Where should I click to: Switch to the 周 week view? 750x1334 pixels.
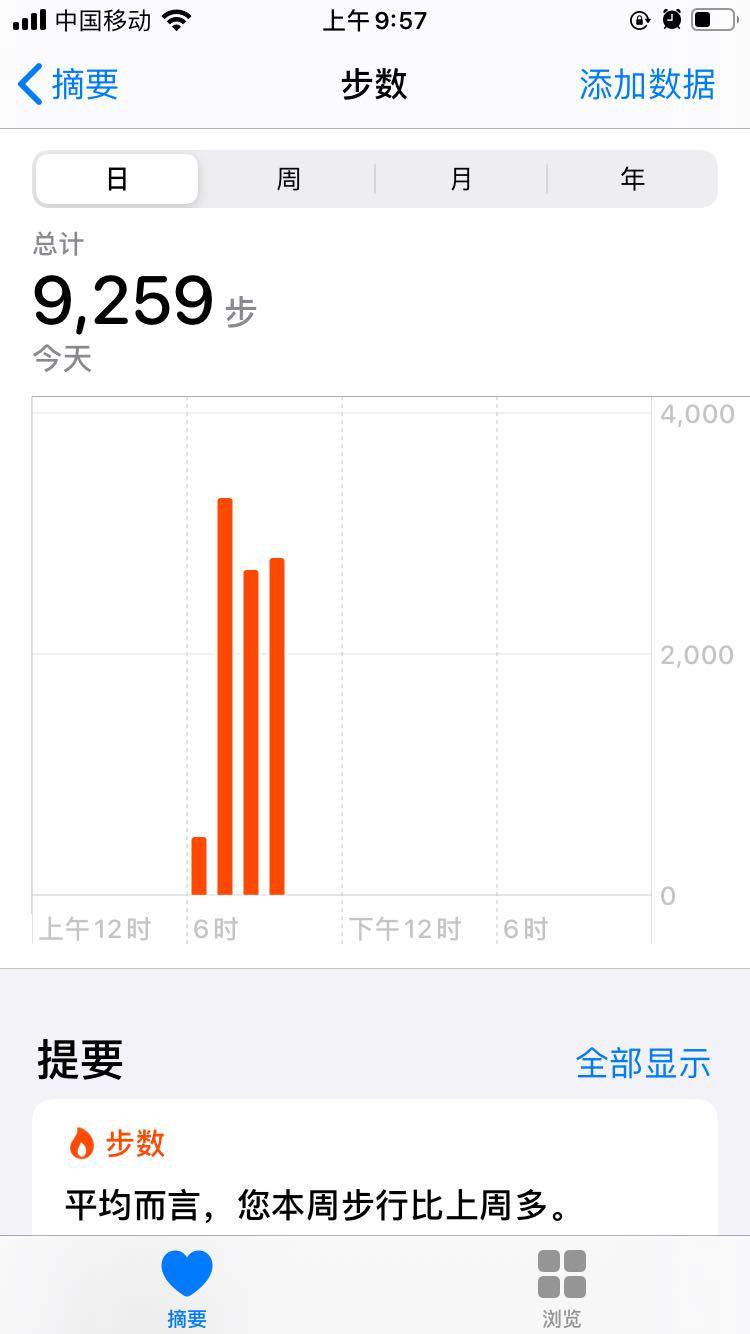[288, 179]
